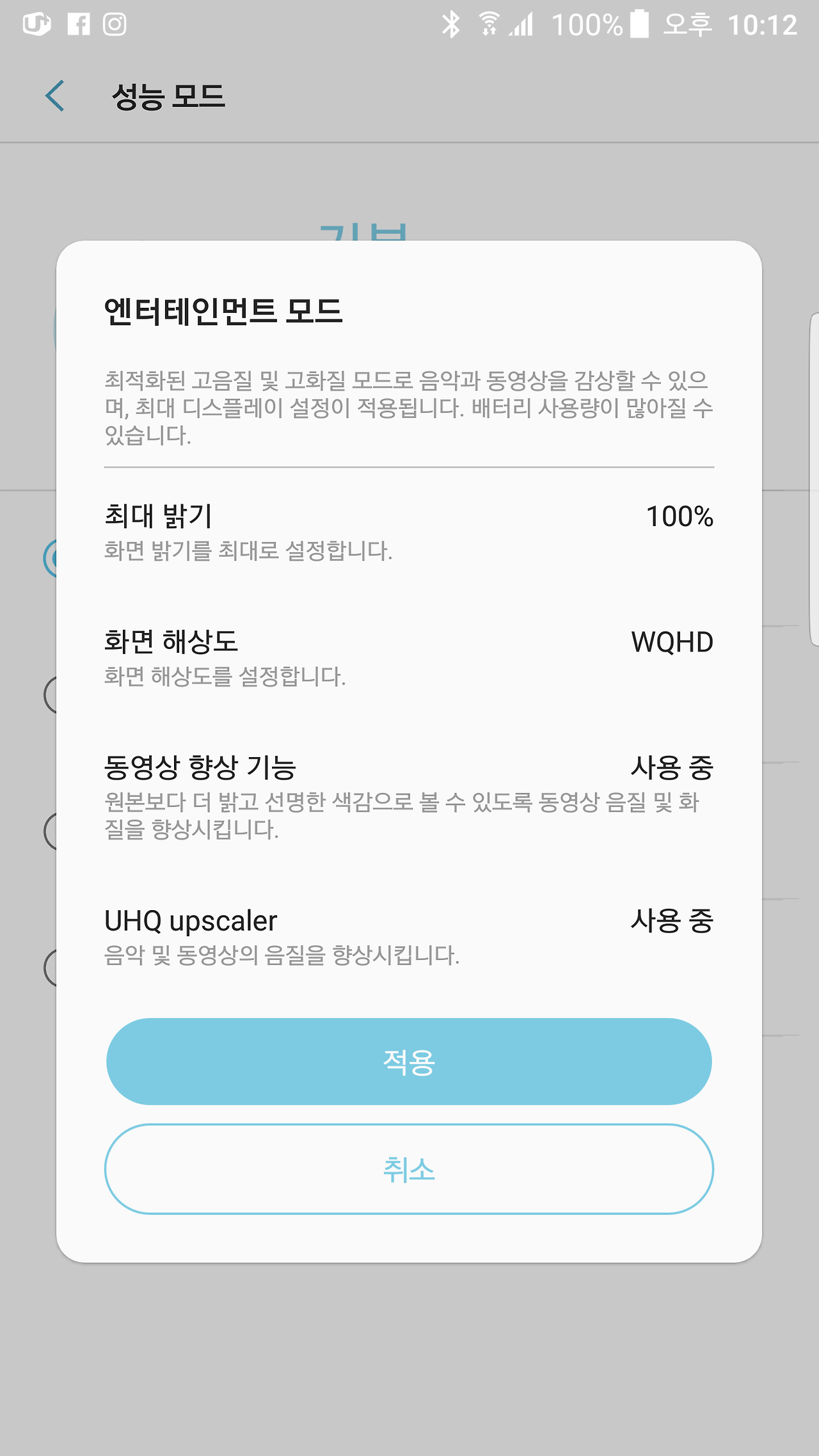Viewport: 819px width, 1456px height.
Task: Tap the Bluetooth icon in the status bar
Action: pos(451,24)
